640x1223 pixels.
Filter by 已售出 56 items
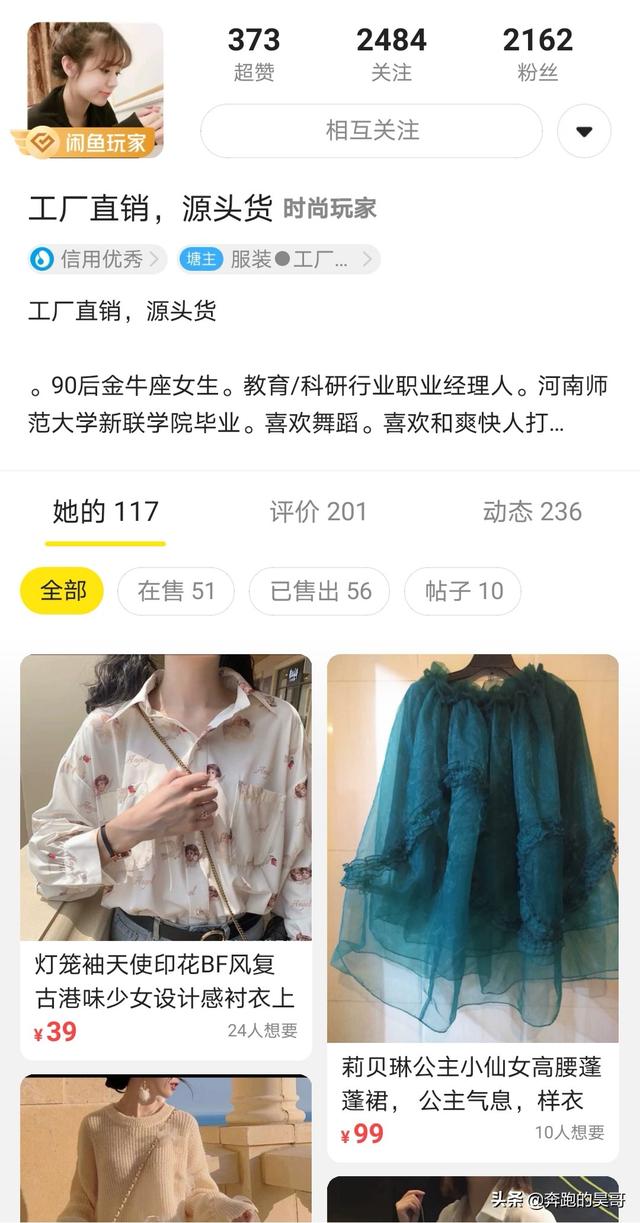coord(320,591)
